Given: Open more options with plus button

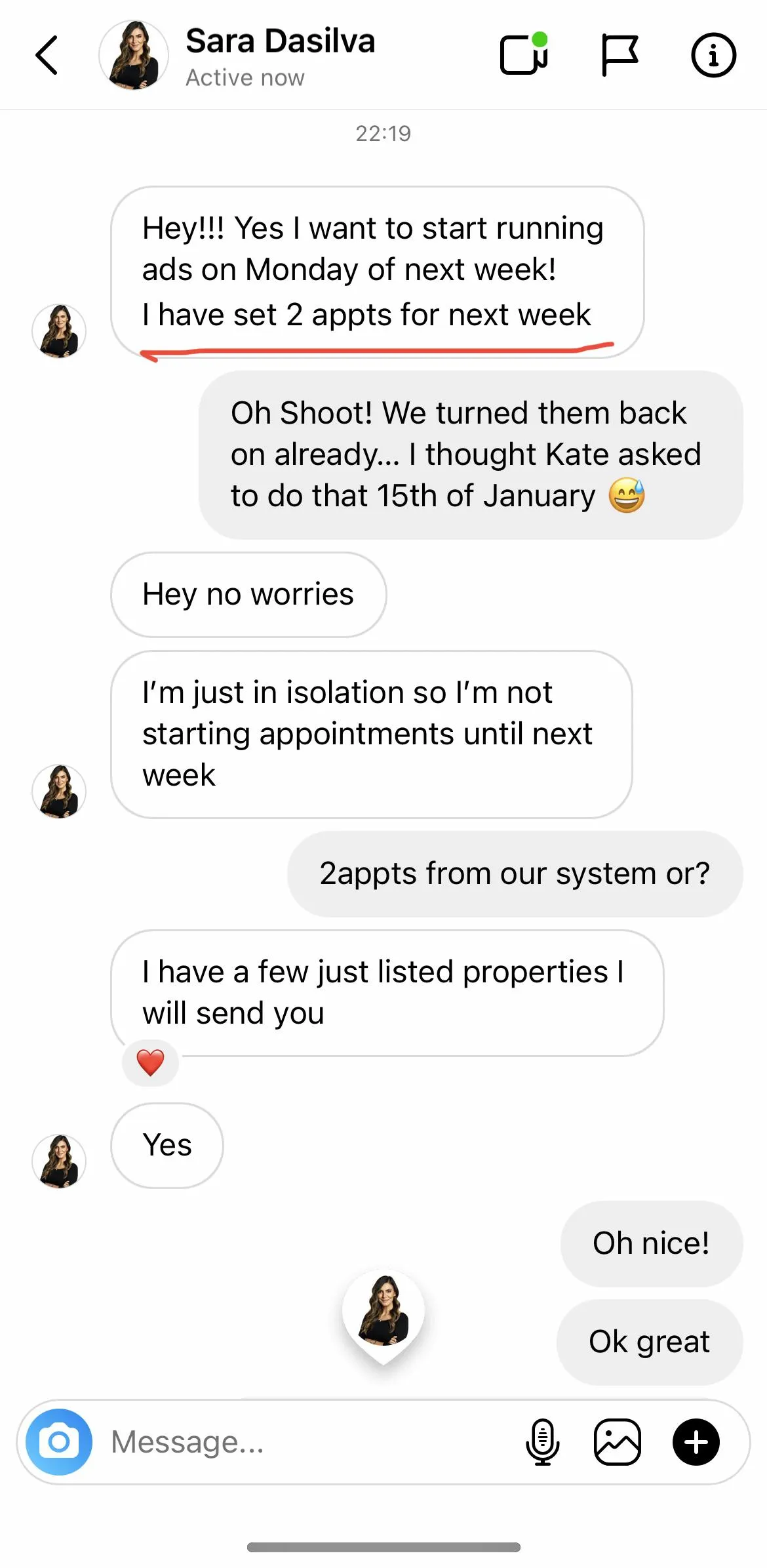Looking at the screenshot, I should [x=696, y=1442].
